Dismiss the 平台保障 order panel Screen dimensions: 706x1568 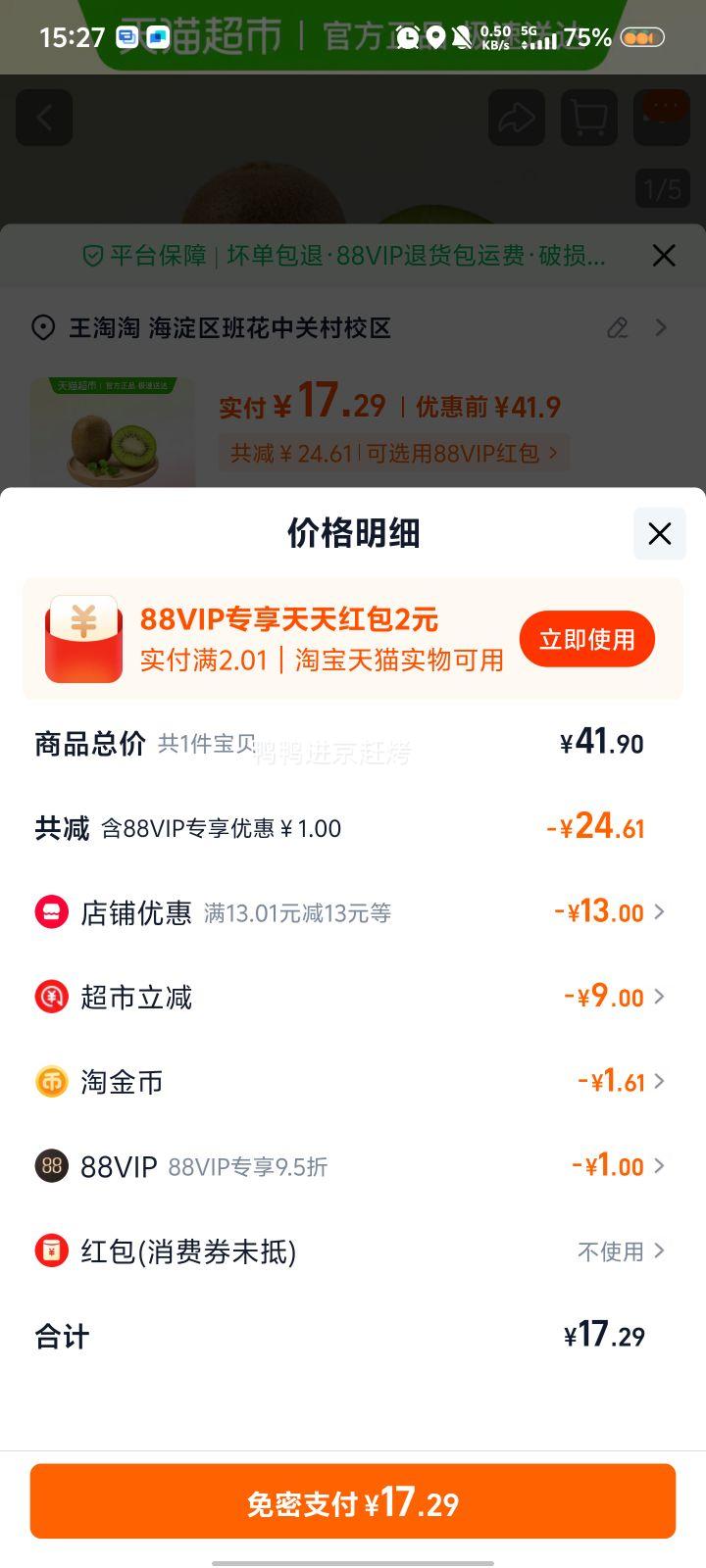(x=664, y=256)
